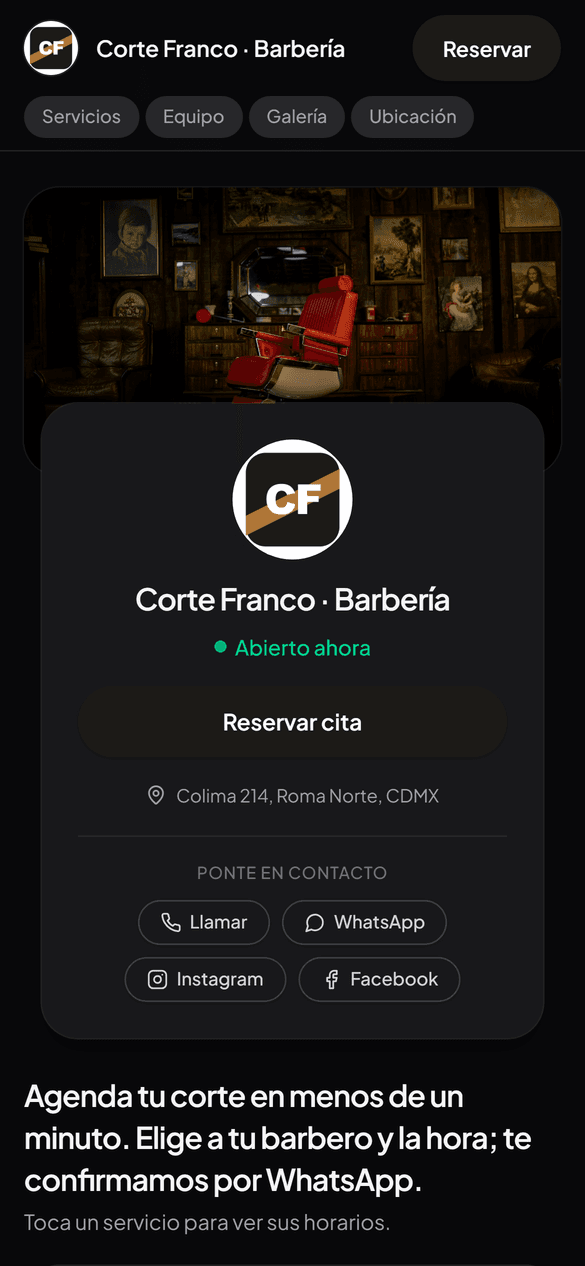Image resolution: width=585 pixels, height=1266 pixels.
Task: Switch to the Galería section
Action: pyautogui.click(x=297, y=117)
